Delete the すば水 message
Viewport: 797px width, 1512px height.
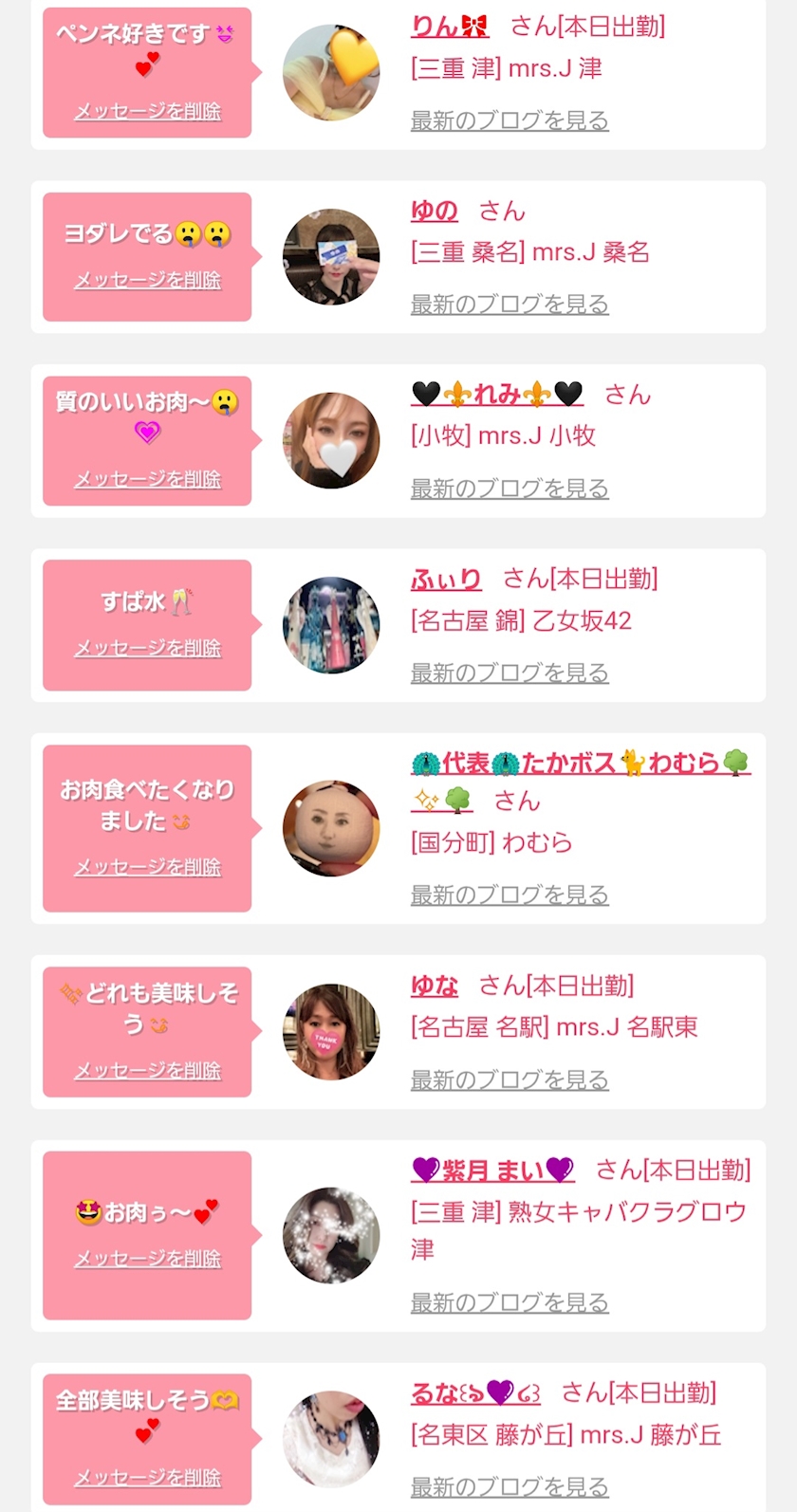(x=148, y=648)
